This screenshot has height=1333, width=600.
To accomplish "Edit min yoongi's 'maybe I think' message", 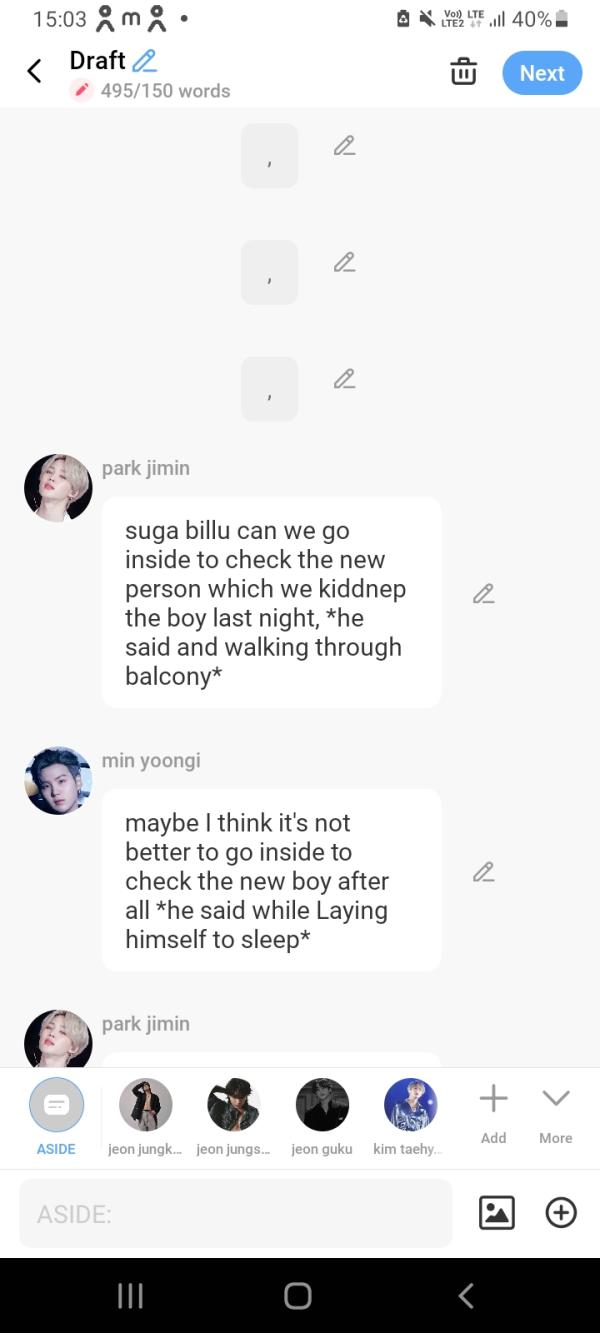I will [x=483, y=872].
